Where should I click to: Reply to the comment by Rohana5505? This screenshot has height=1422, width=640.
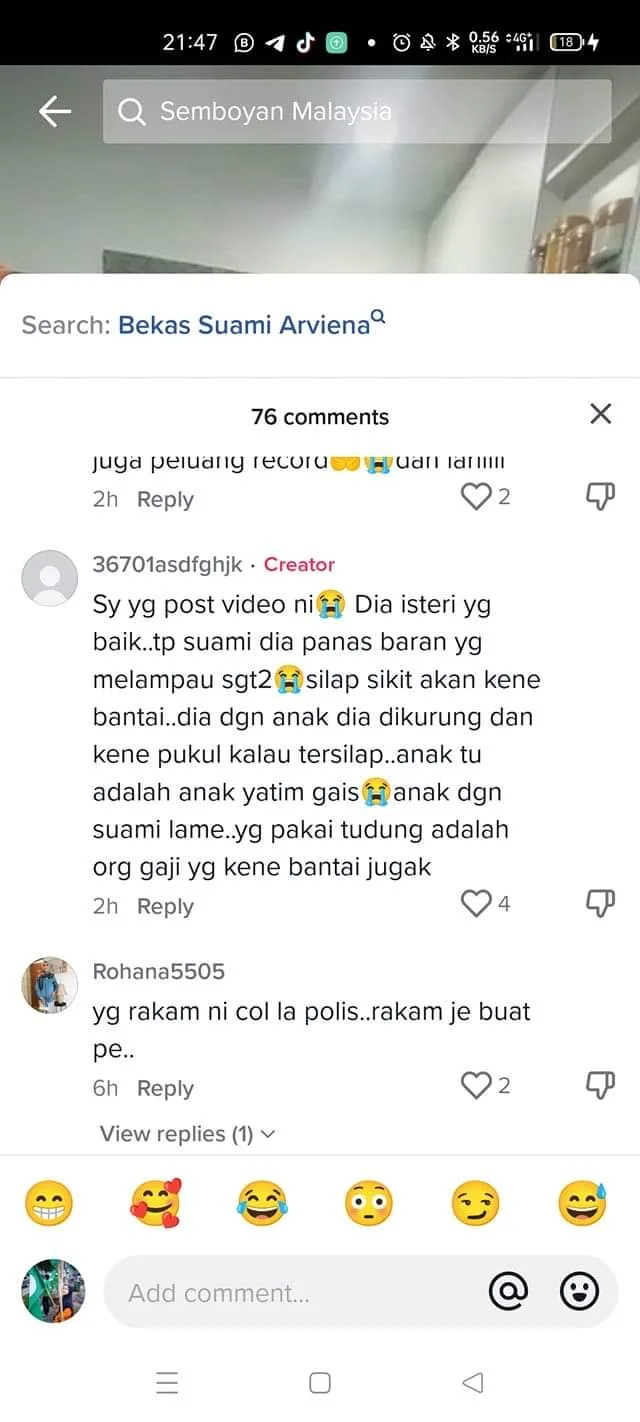(x=165, y=1089)
